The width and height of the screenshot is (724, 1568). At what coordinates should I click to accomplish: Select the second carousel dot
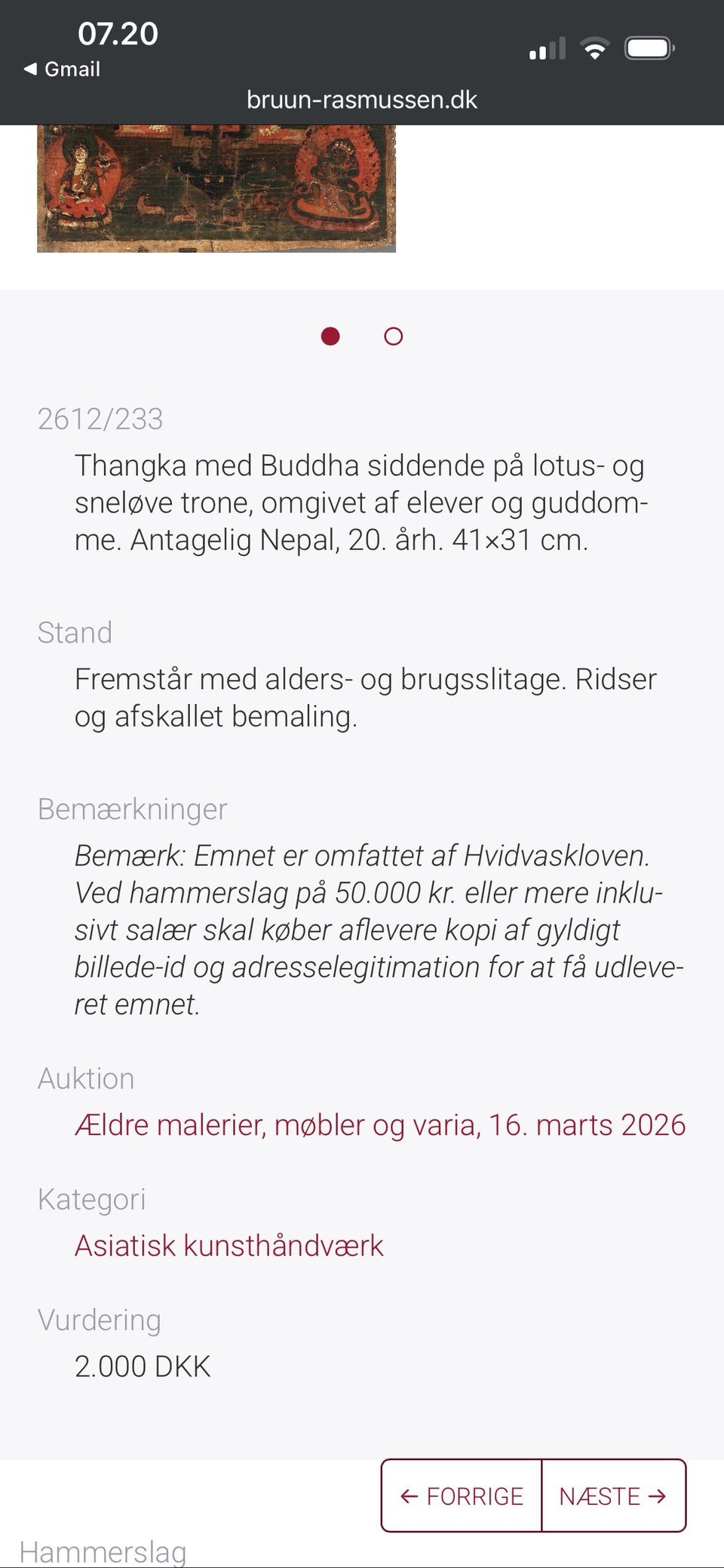pyautogui.click(x=393, y=337)
